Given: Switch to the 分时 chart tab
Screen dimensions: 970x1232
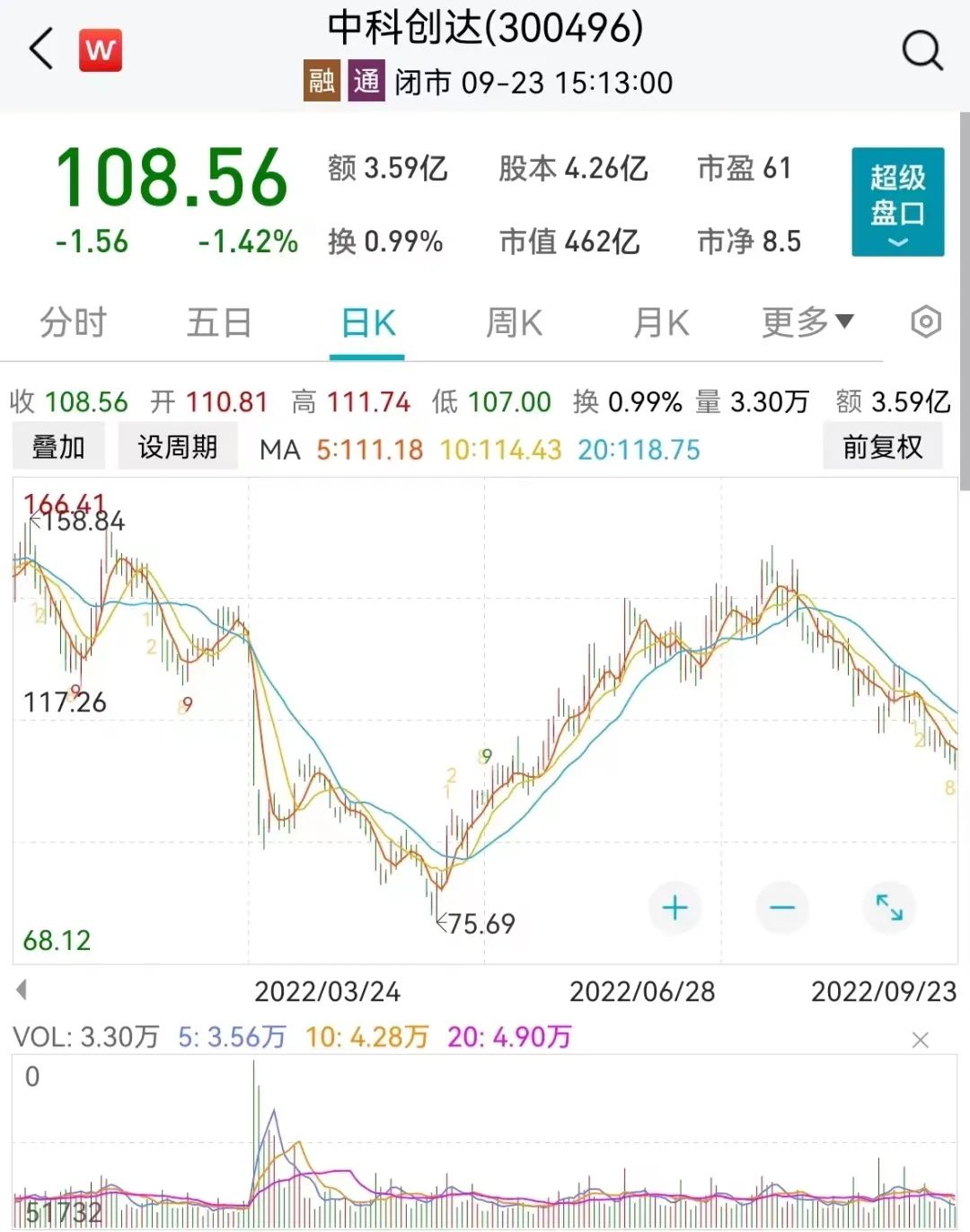Looking at the screenshot, I should 73,322.
